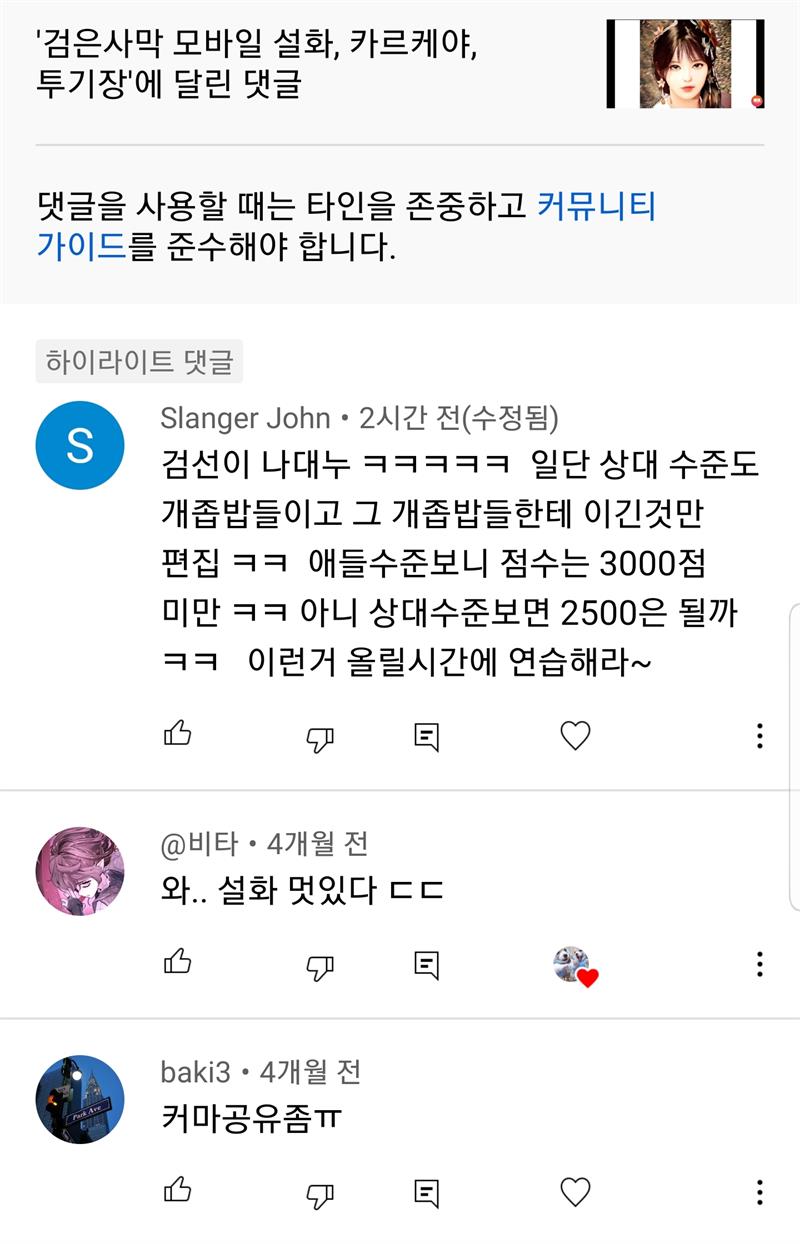Open more options for @비타's comment
The height and width of the screenshot is (1244, 800).
760,965
